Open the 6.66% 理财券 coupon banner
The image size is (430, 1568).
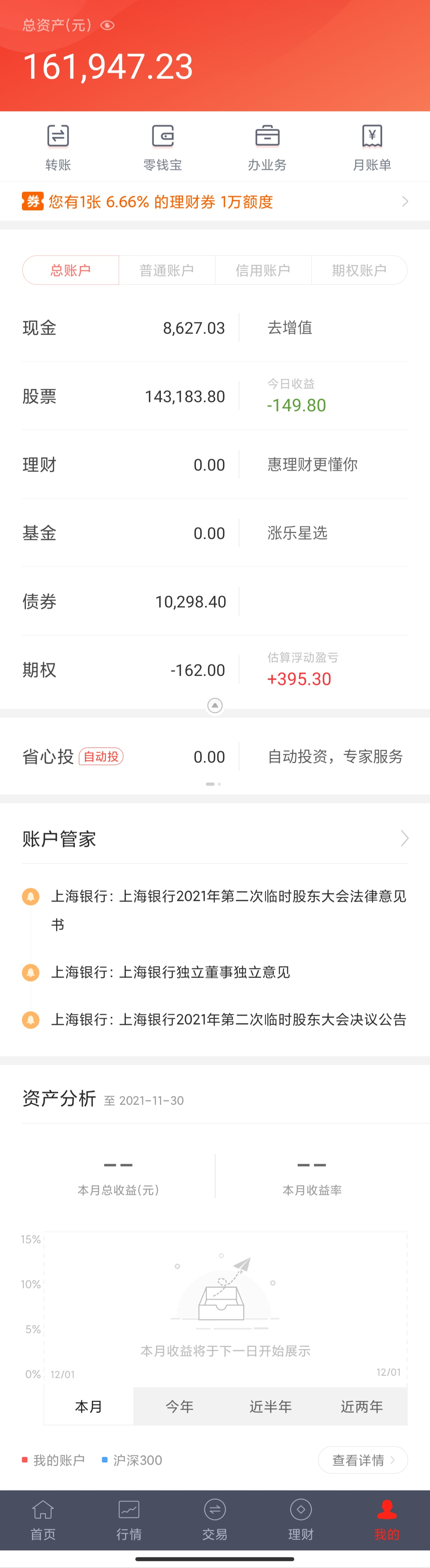coord(215,201)
